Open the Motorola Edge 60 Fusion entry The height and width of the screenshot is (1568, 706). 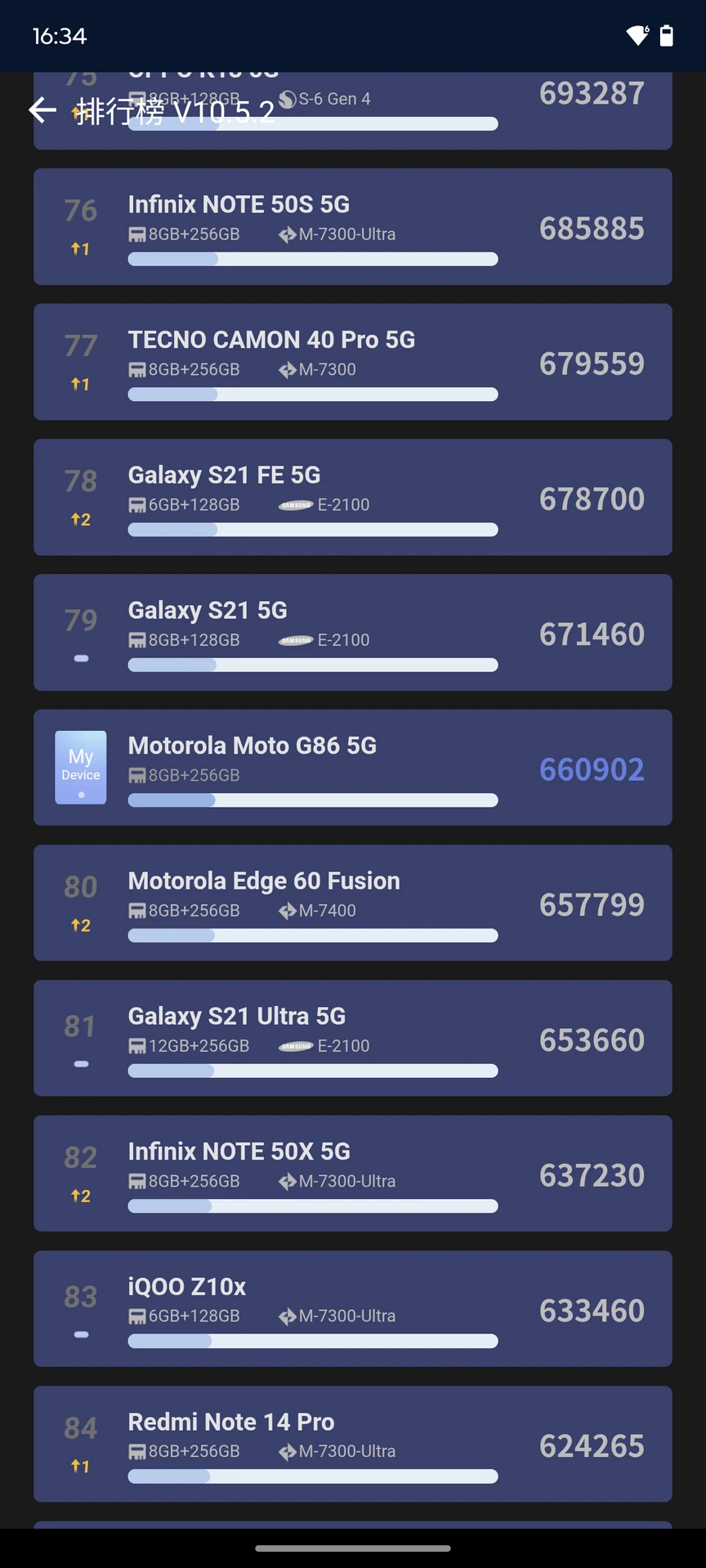click(x=353, y=902)
